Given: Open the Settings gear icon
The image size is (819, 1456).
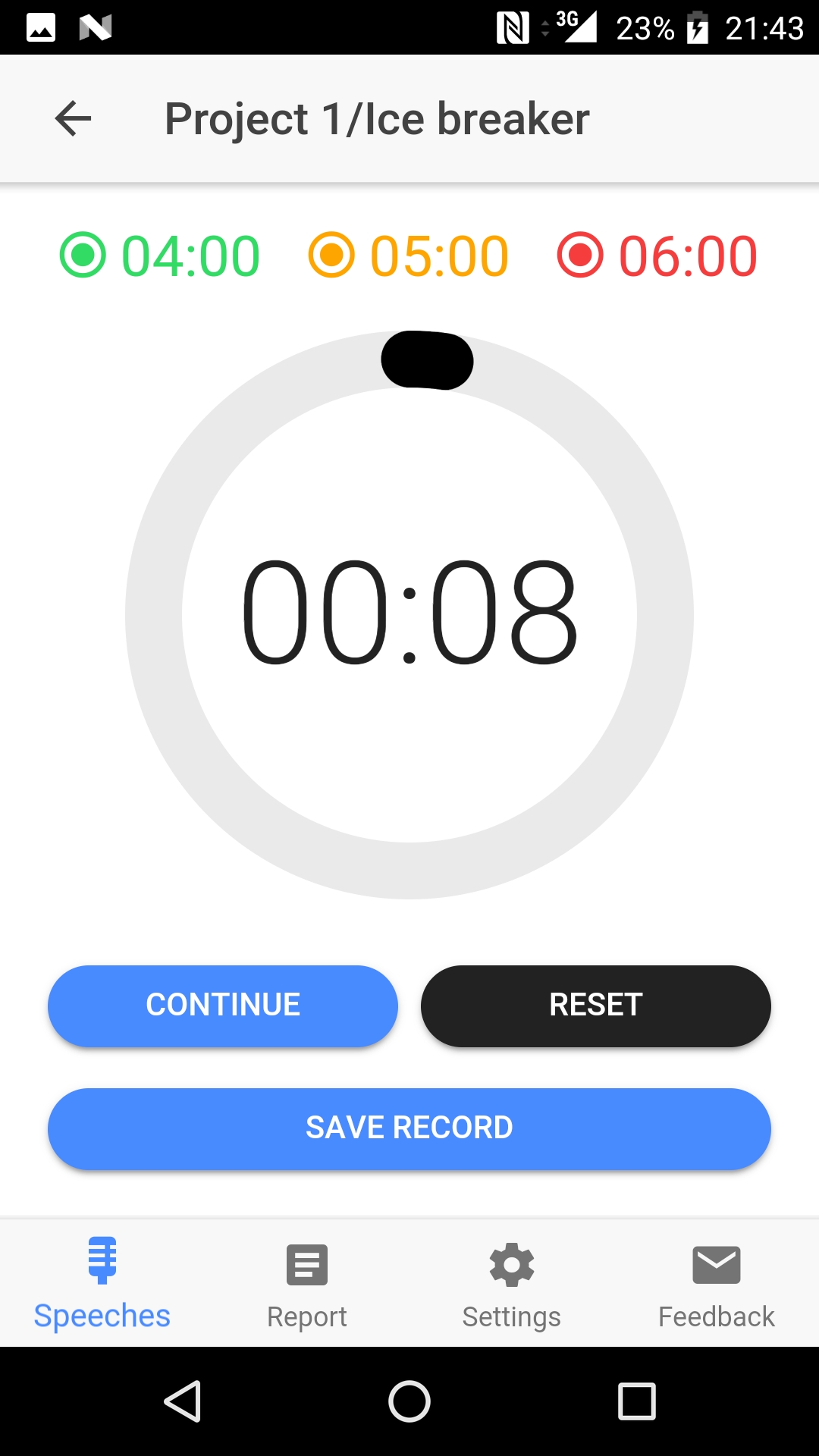Looking at the screenshot, I should (512, 1263).
